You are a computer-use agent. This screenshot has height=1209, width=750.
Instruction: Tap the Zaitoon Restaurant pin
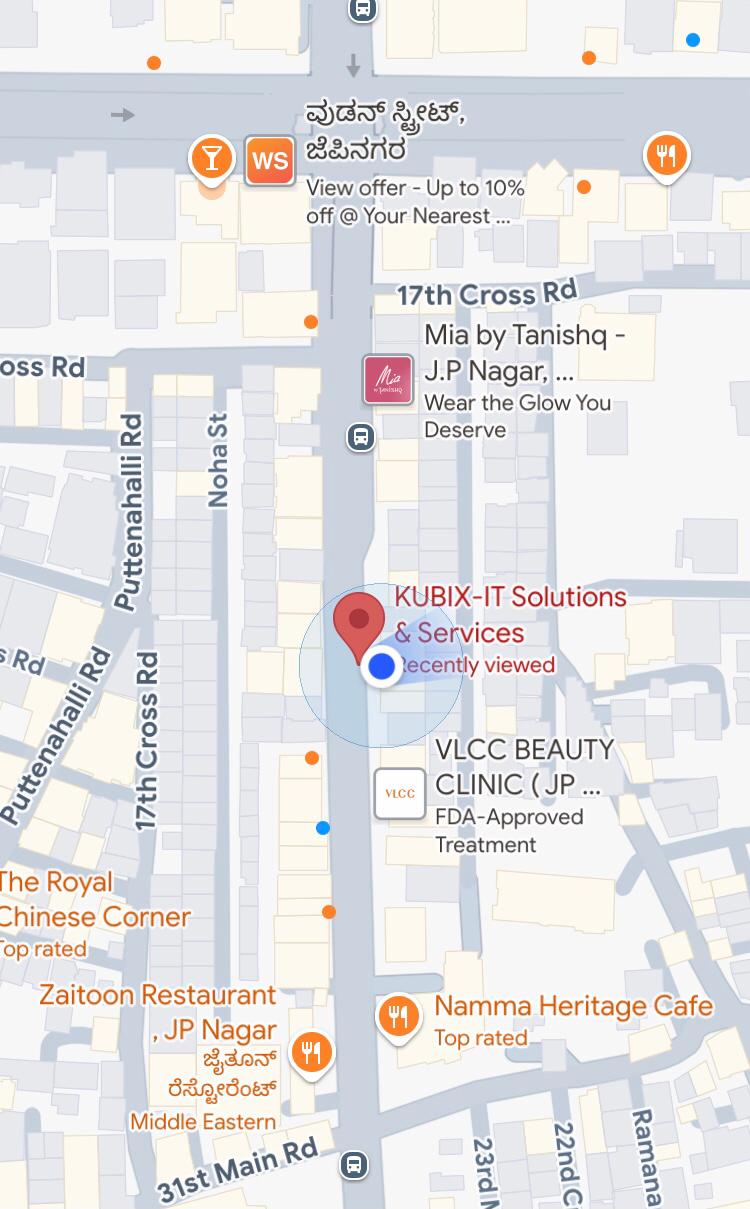(312, 1053)
